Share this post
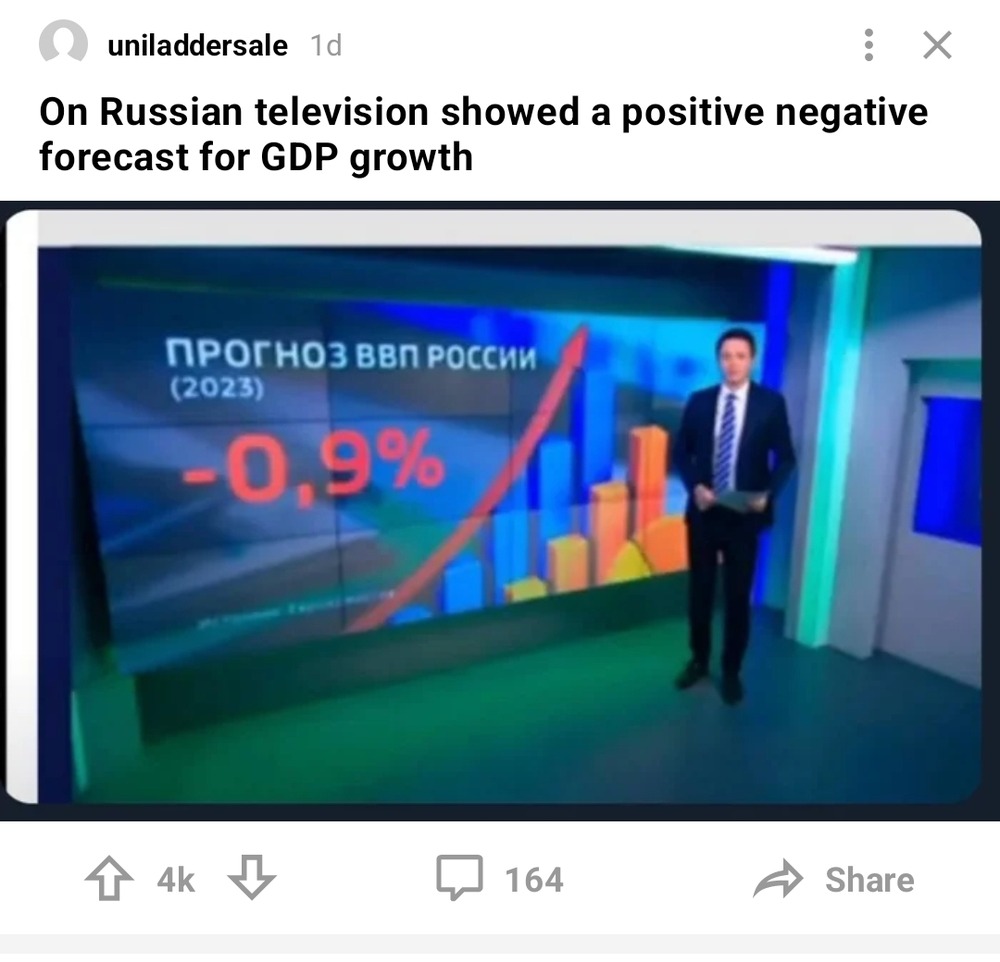1000x962 pixels. click(834, 880)
